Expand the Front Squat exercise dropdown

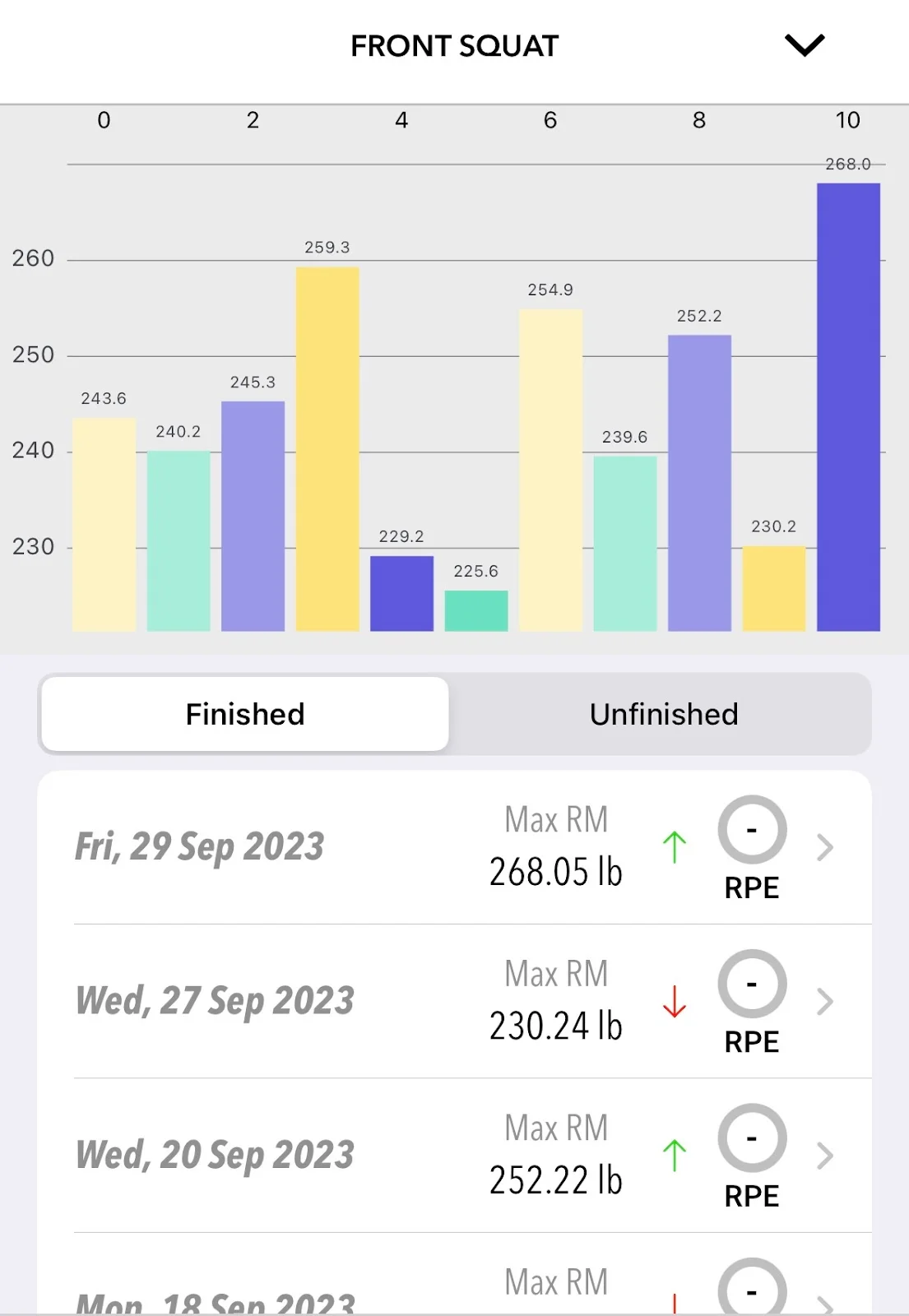coord(804,45)
